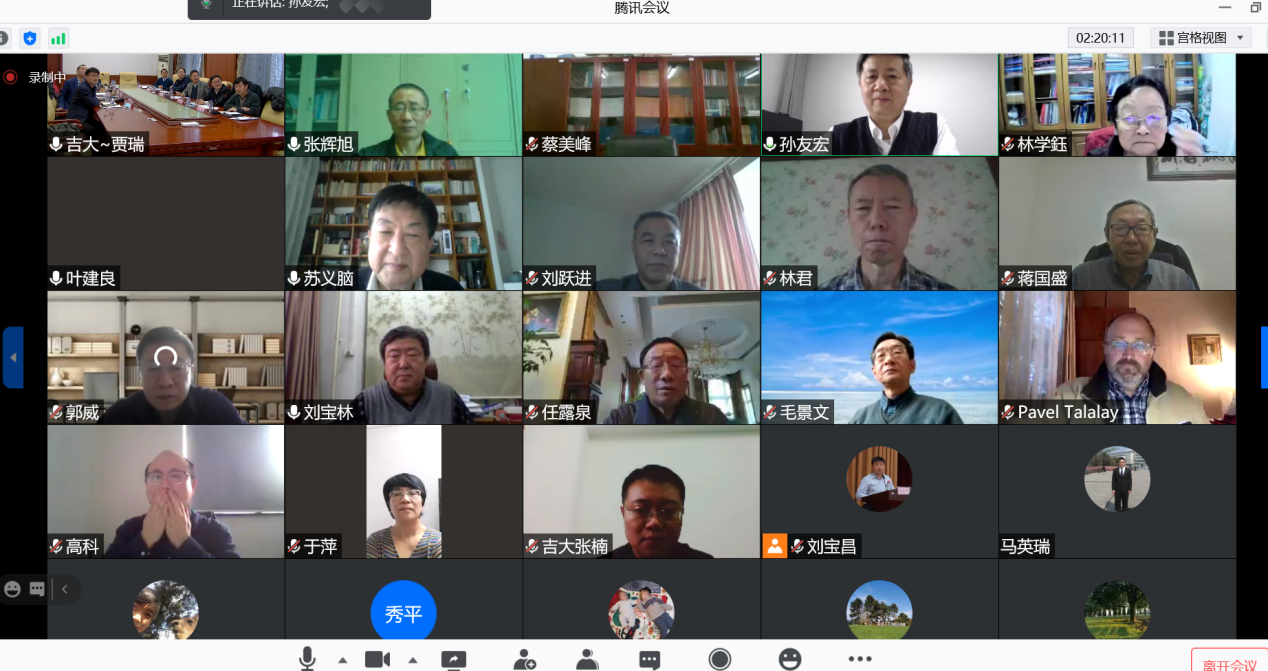Minimize the 腾讯会议 window

click(1225, 8)
